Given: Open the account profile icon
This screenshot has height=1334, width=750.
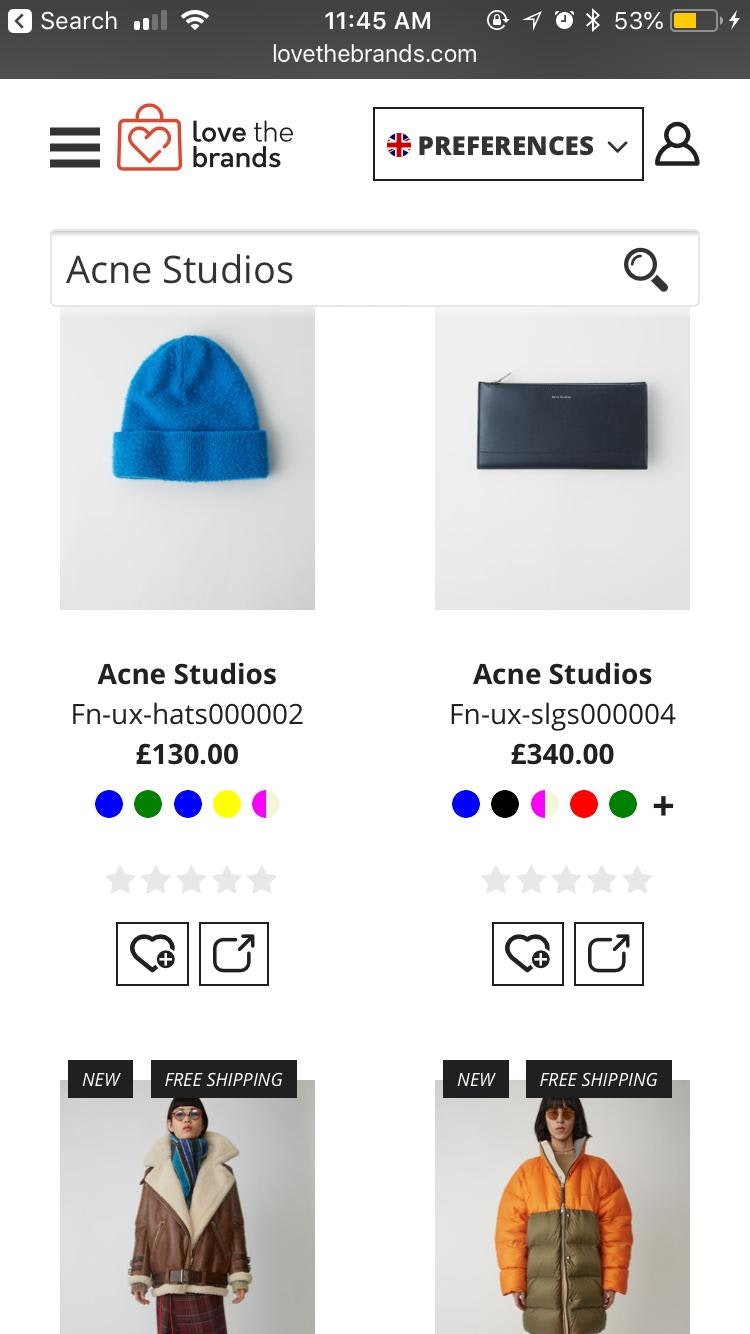Looking at the screenshot, I should (x=677, y=144).
